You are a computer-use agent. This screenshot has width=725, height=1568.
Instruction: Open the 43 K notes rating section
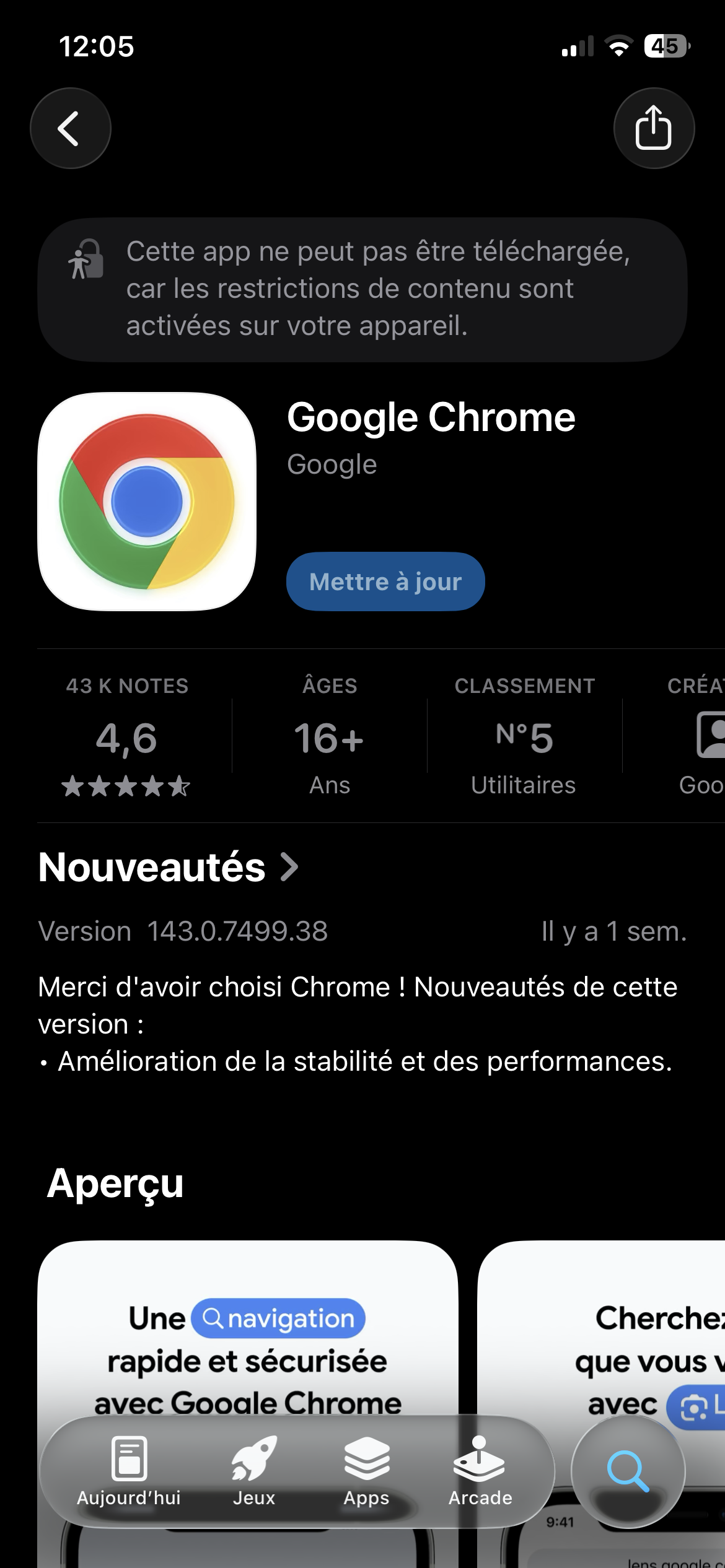[x=126, y=737]
